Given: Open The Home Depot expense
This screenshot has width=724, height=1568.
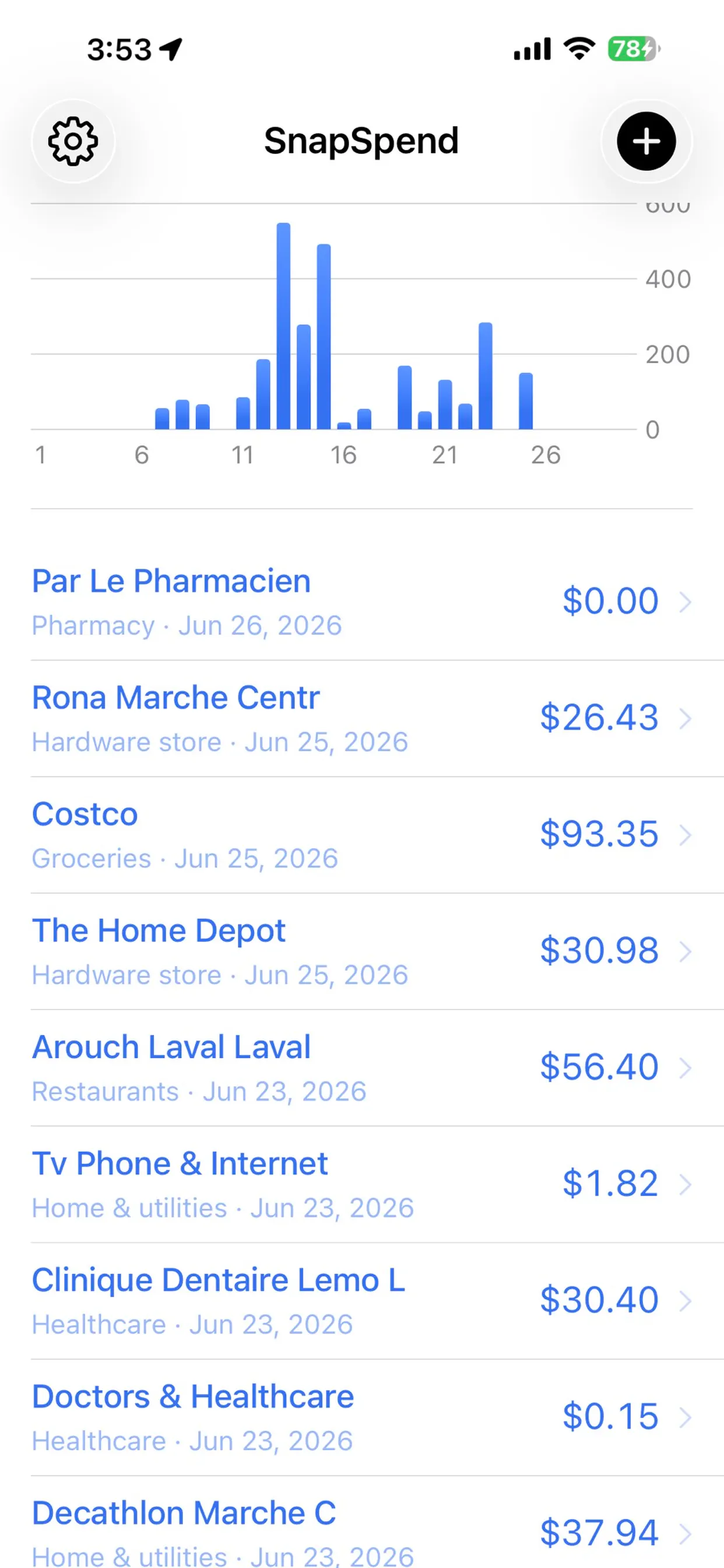Looking at the screenshot, I should click(362, 951).
